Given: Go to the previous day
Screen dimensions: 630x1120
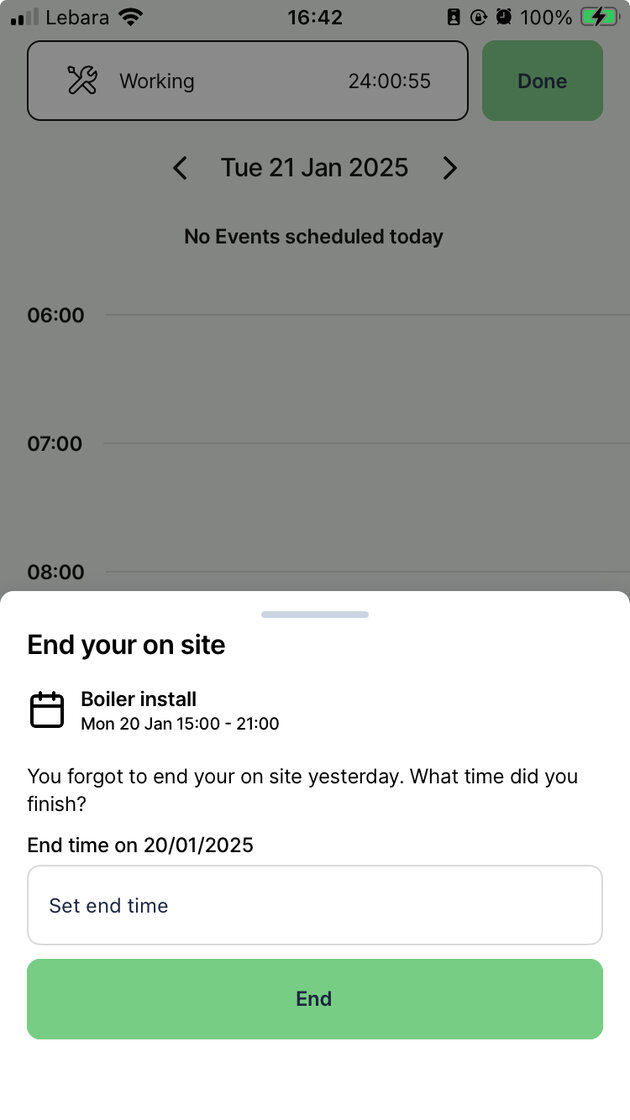Looking at the screenshot, I should [180, 168].
